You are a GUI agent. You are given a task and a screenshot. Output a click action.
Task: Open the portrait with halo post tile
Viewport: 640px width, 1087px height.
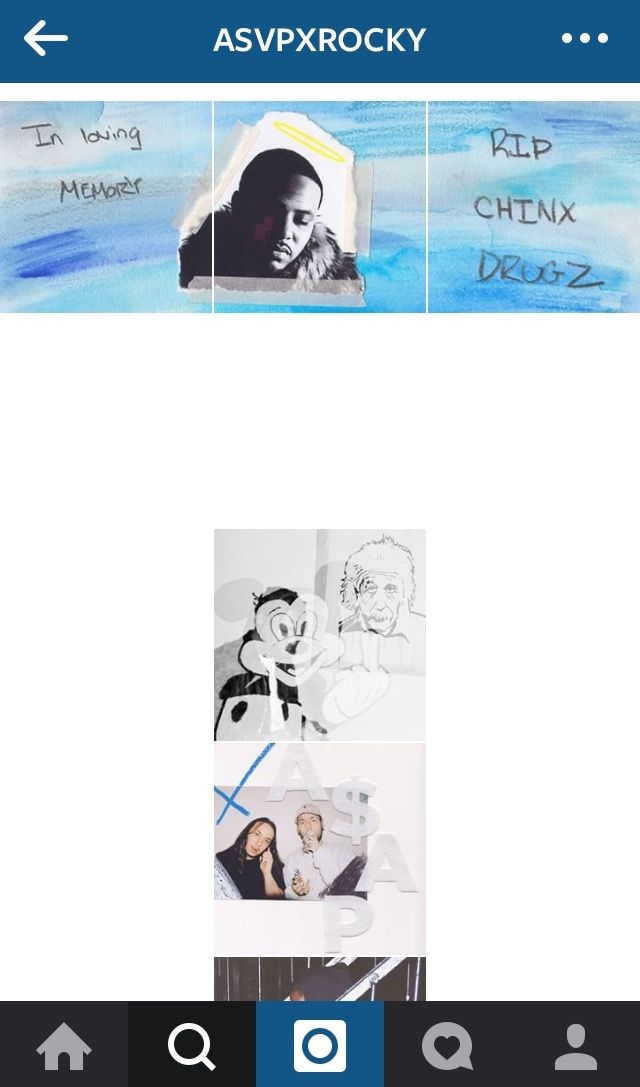pos(320,207)
